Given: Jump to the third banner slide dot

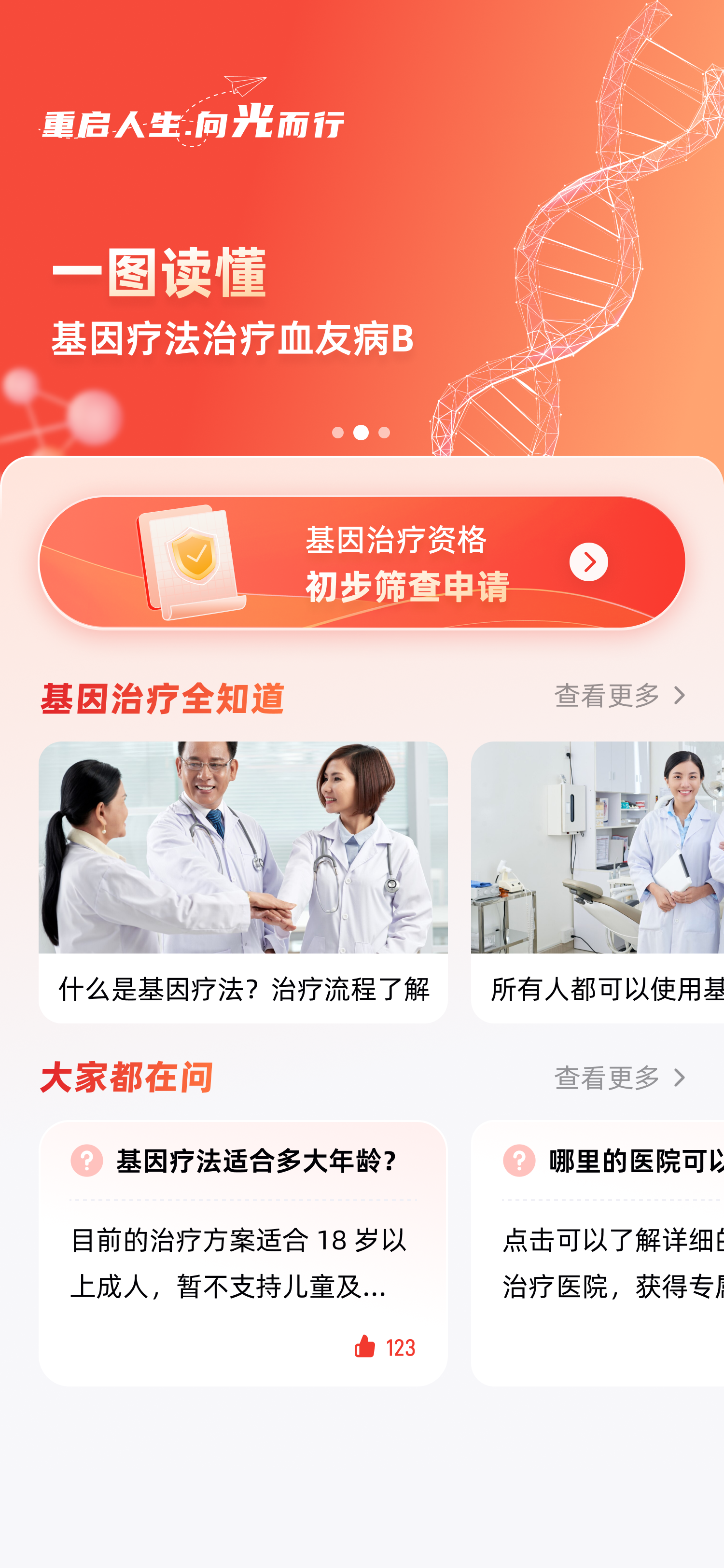Looking at the screenshot, I should tap(384, 433).
